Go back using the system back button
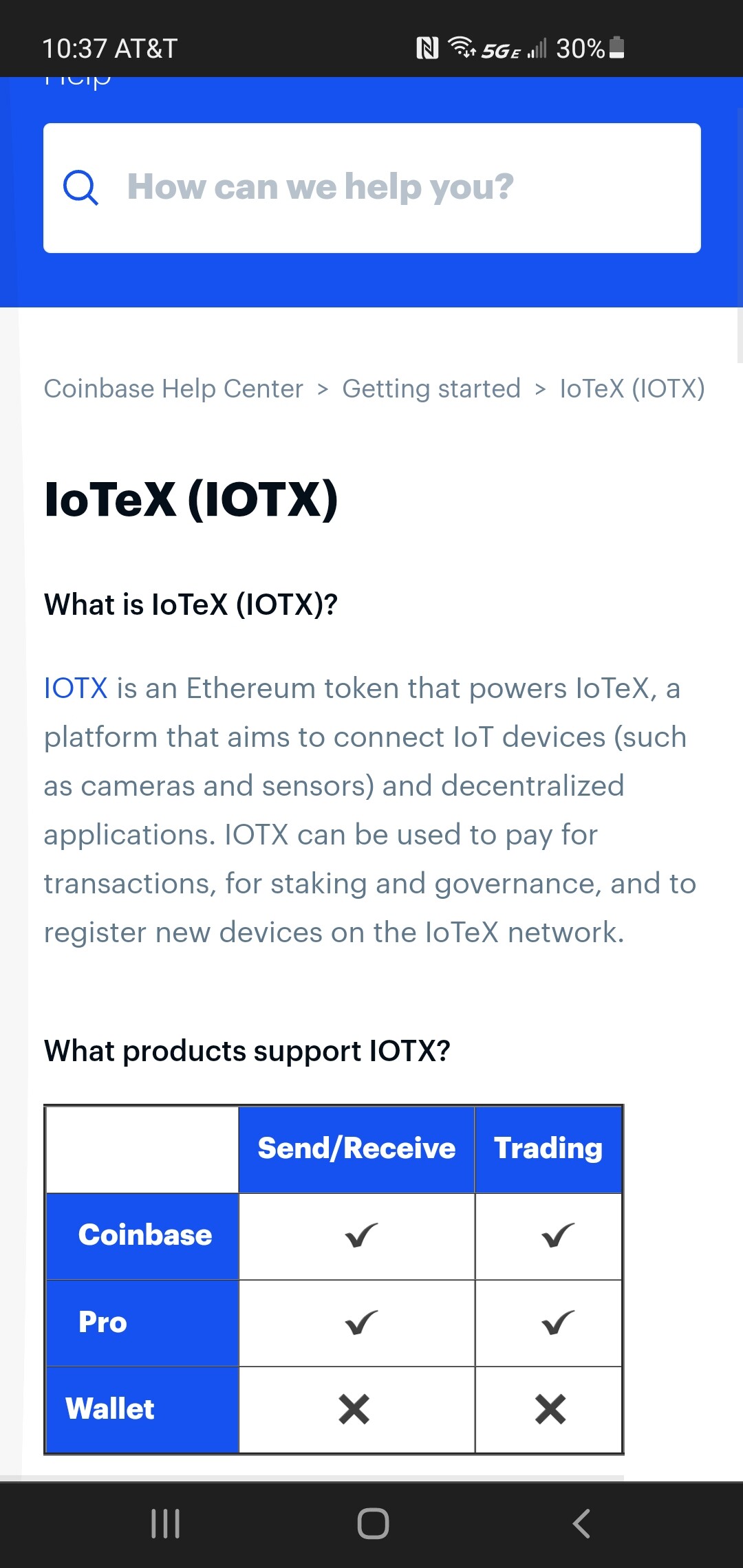This screenshot has height=1568, width=743. 581,1523
